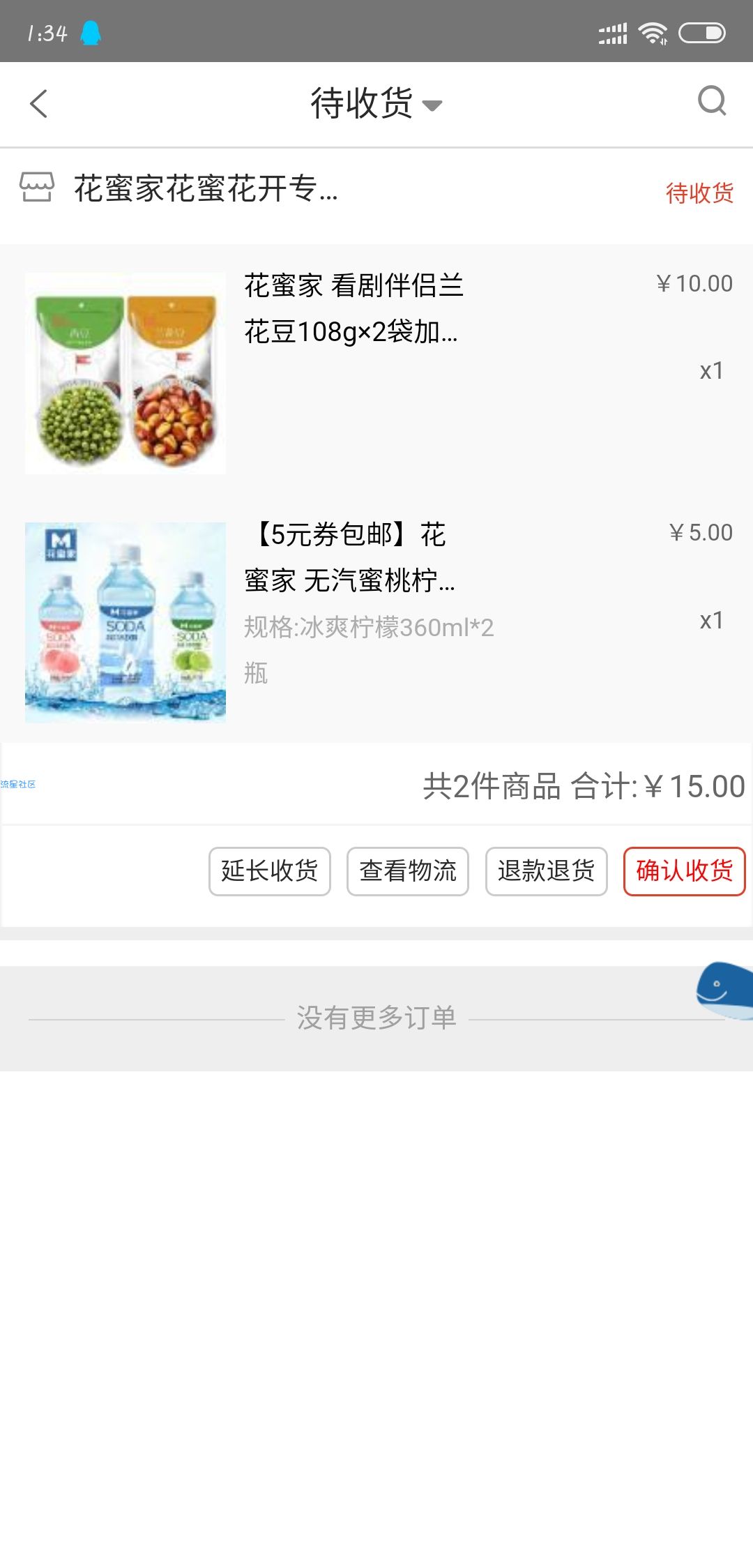Open the 待收货 order filter dropdown
The width and height of the screenshot is (753, 1568).
point(376,104)
